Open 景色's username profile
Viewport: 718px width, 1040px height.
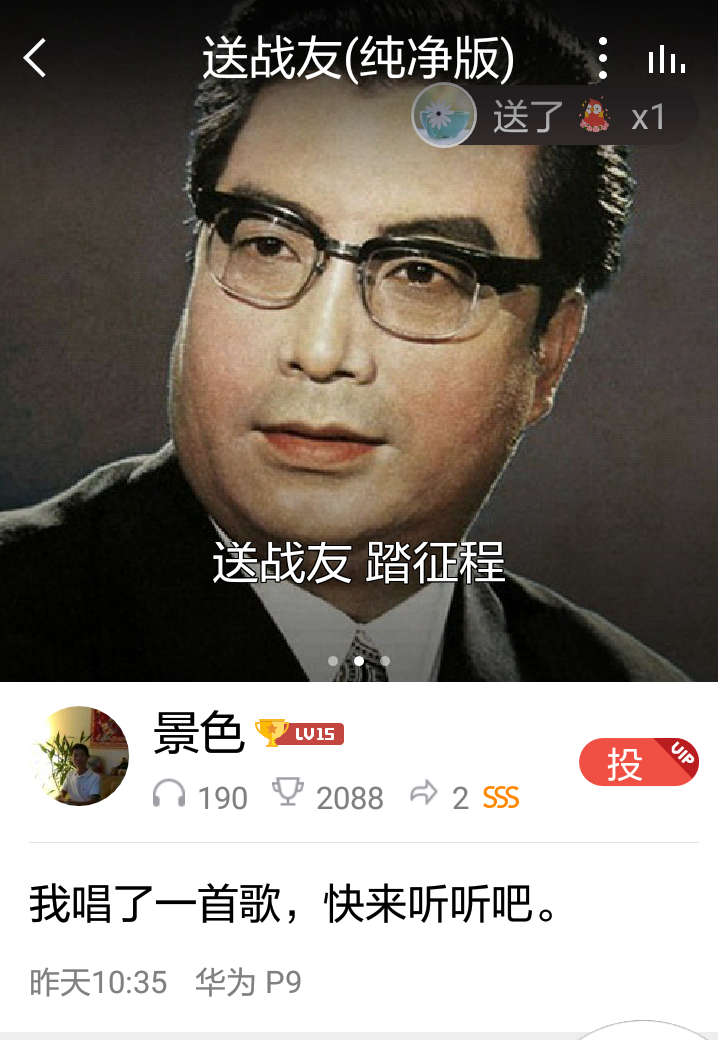click(x=198, y=735)
